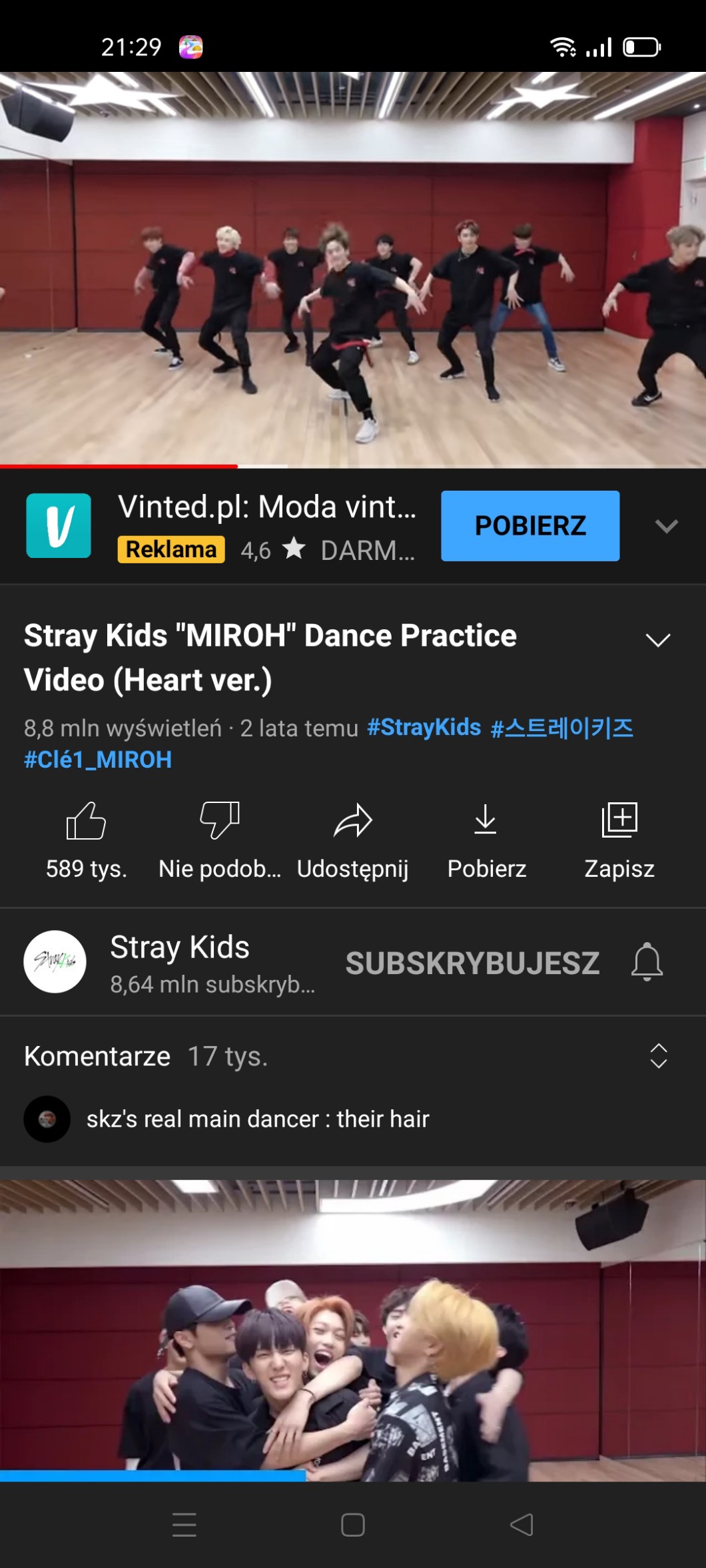Dislike the video via Nie podob...
The height and width of the screenshot is (1568, 706).
[220, 821]
